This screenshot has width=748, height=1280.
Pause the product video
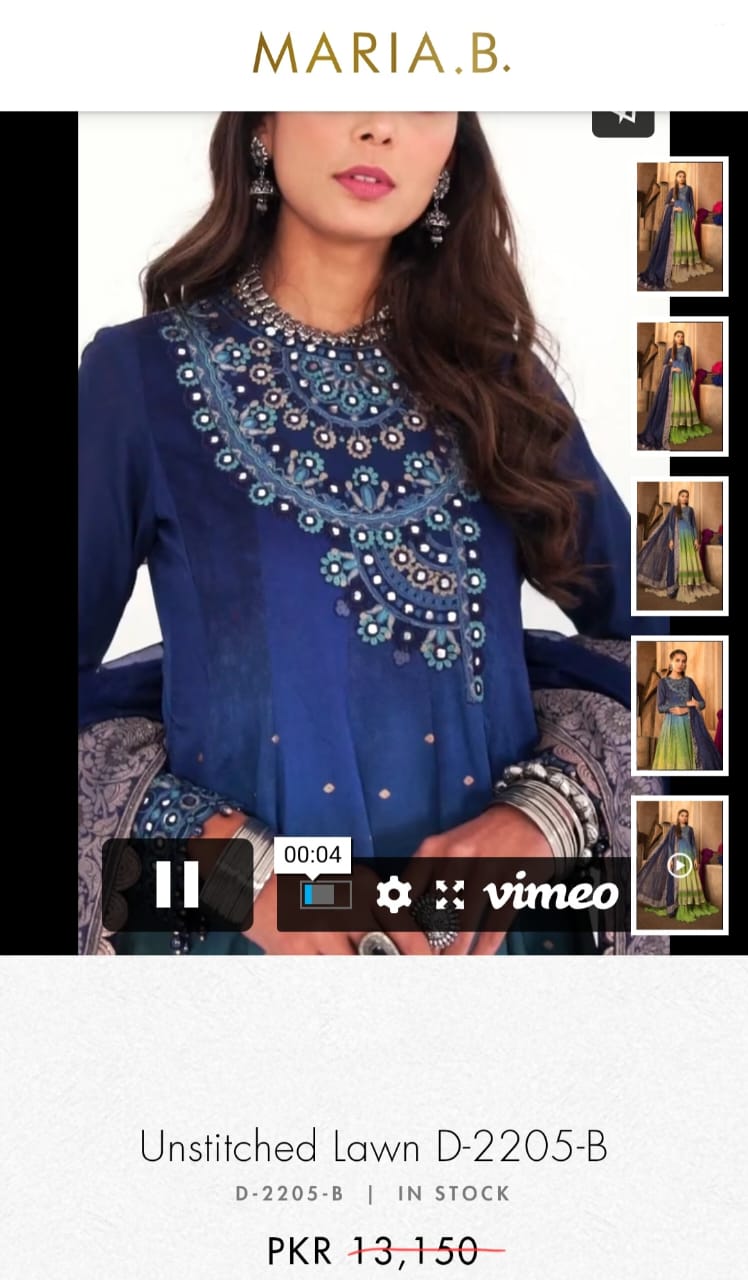pyautogui.click(x=177, y=884)
